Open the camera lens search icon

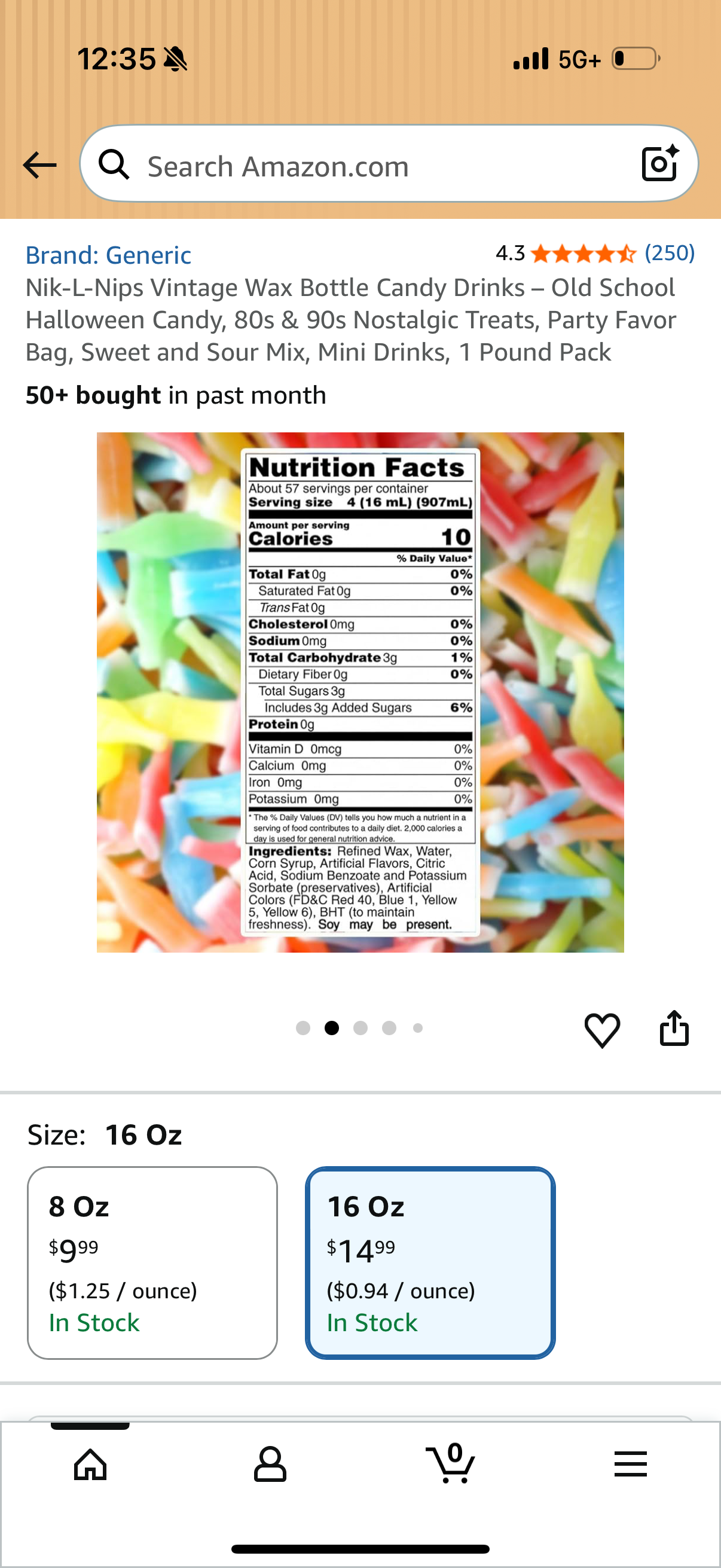pos(660,163)
